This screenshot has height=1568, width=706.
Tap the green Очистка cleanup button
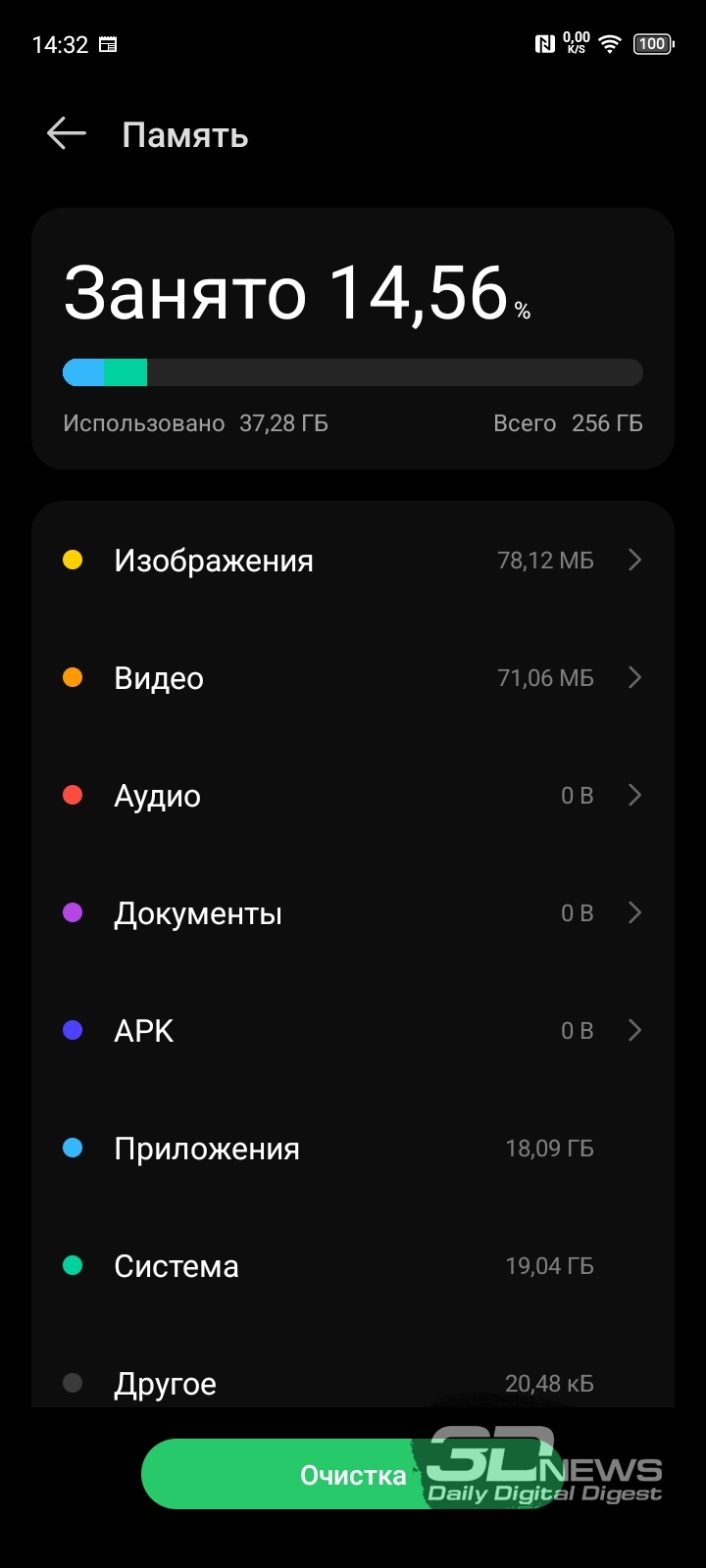point(353,1474)
